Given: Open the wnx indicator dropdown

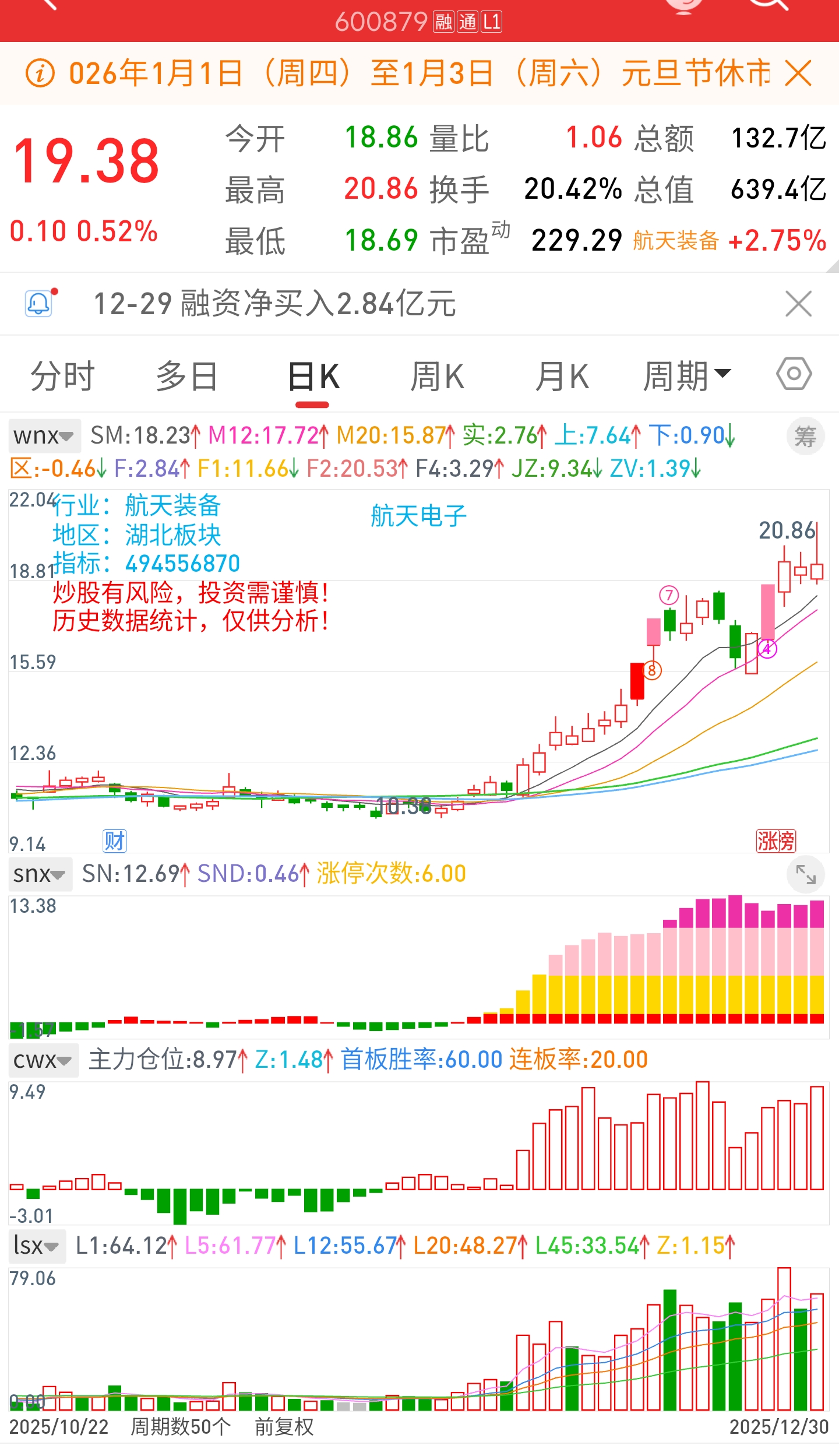Looking at the screenshot, I should 44,436.
